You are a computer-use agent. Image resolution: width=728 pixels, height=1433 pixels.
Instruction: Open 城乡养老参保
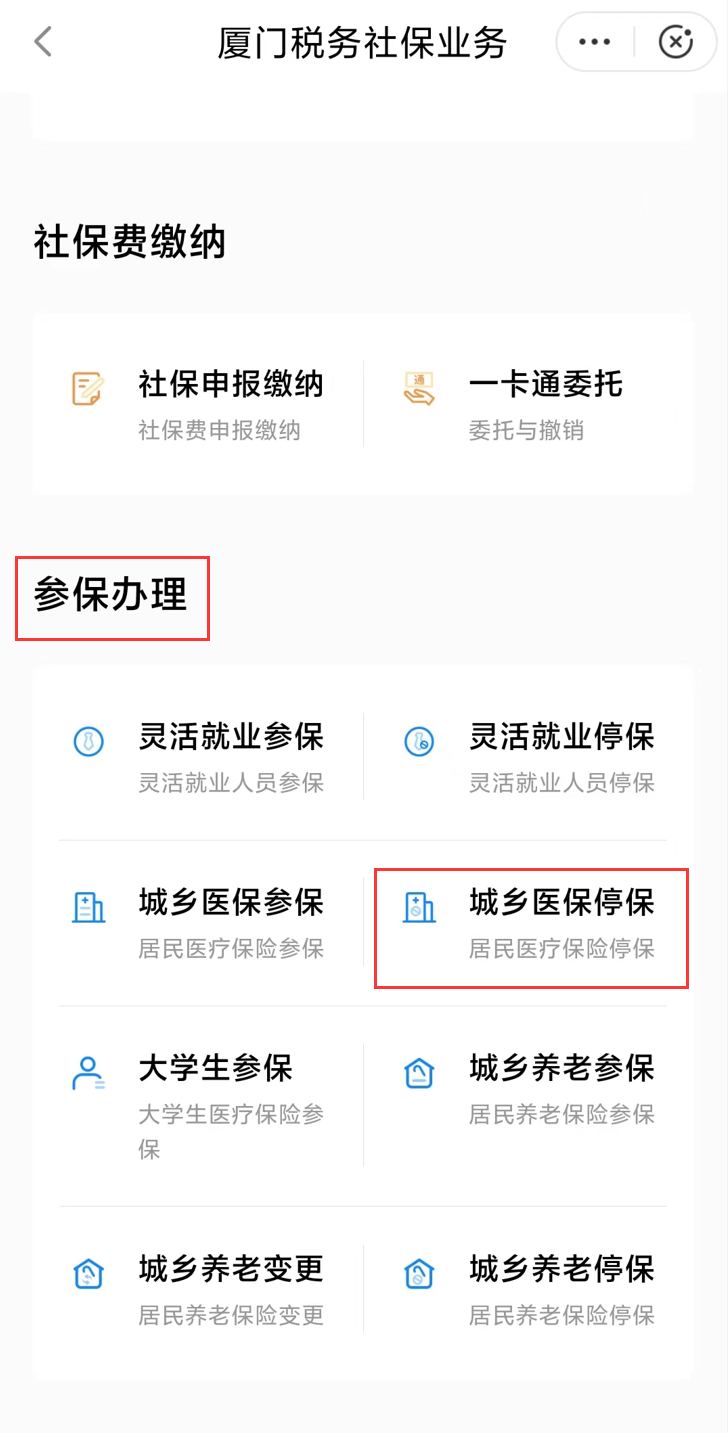529,1089
